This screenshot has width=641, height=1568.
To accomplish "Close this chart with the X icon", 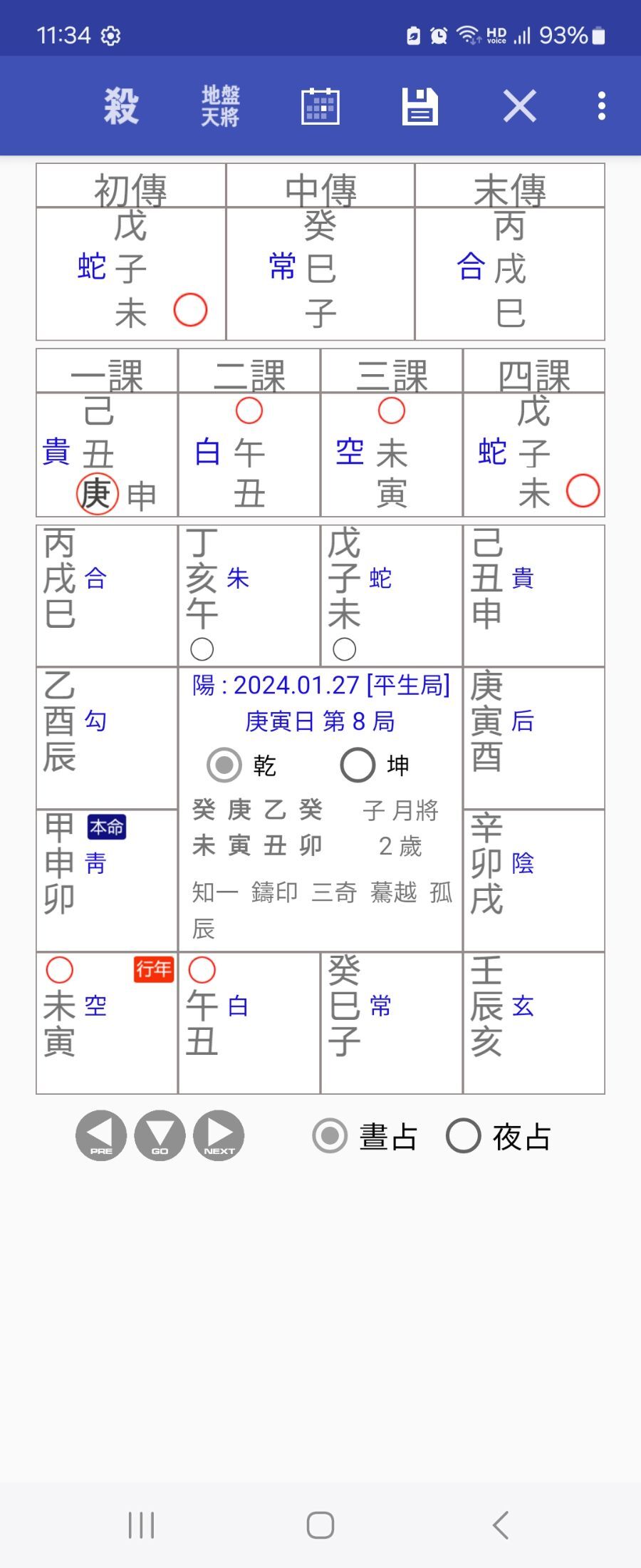I will coord(519,107).
